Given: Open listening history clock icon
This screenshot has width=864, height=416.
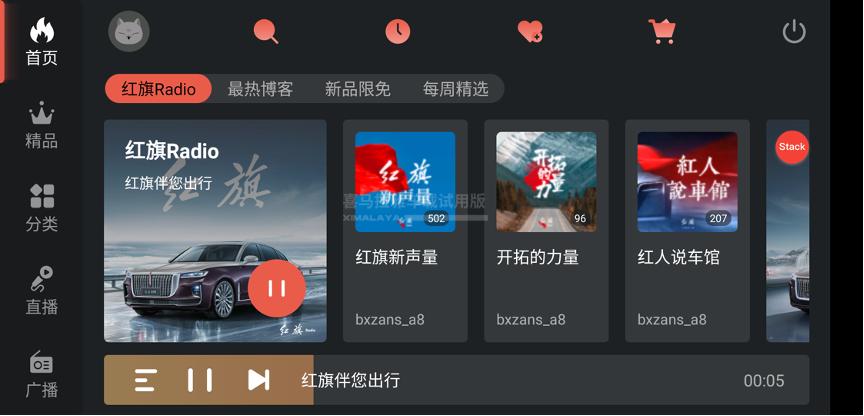Looking at the screenshot, I should point(398,32).
